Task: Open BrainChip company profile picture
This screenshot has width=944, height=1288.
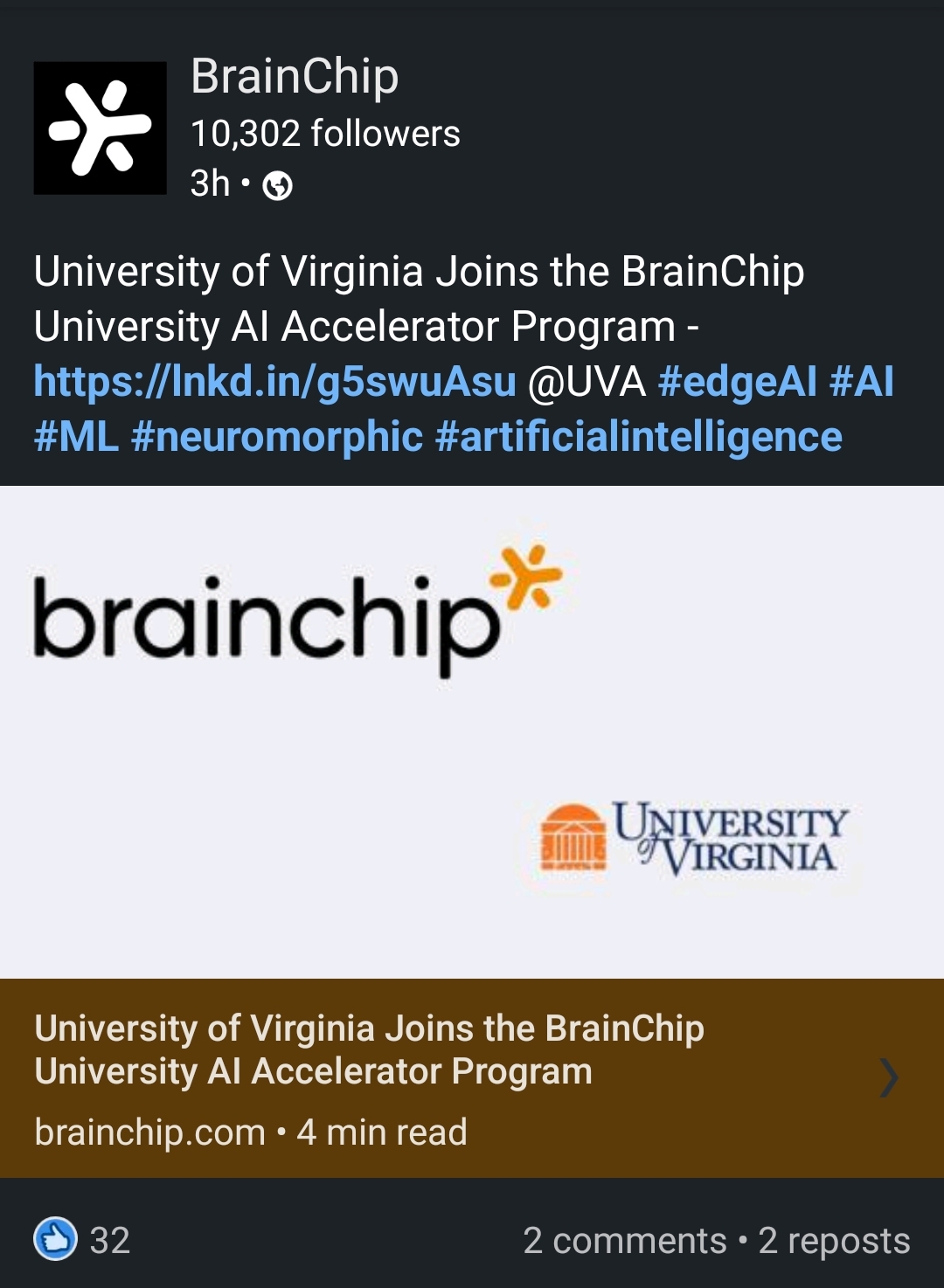Action: 100,128
